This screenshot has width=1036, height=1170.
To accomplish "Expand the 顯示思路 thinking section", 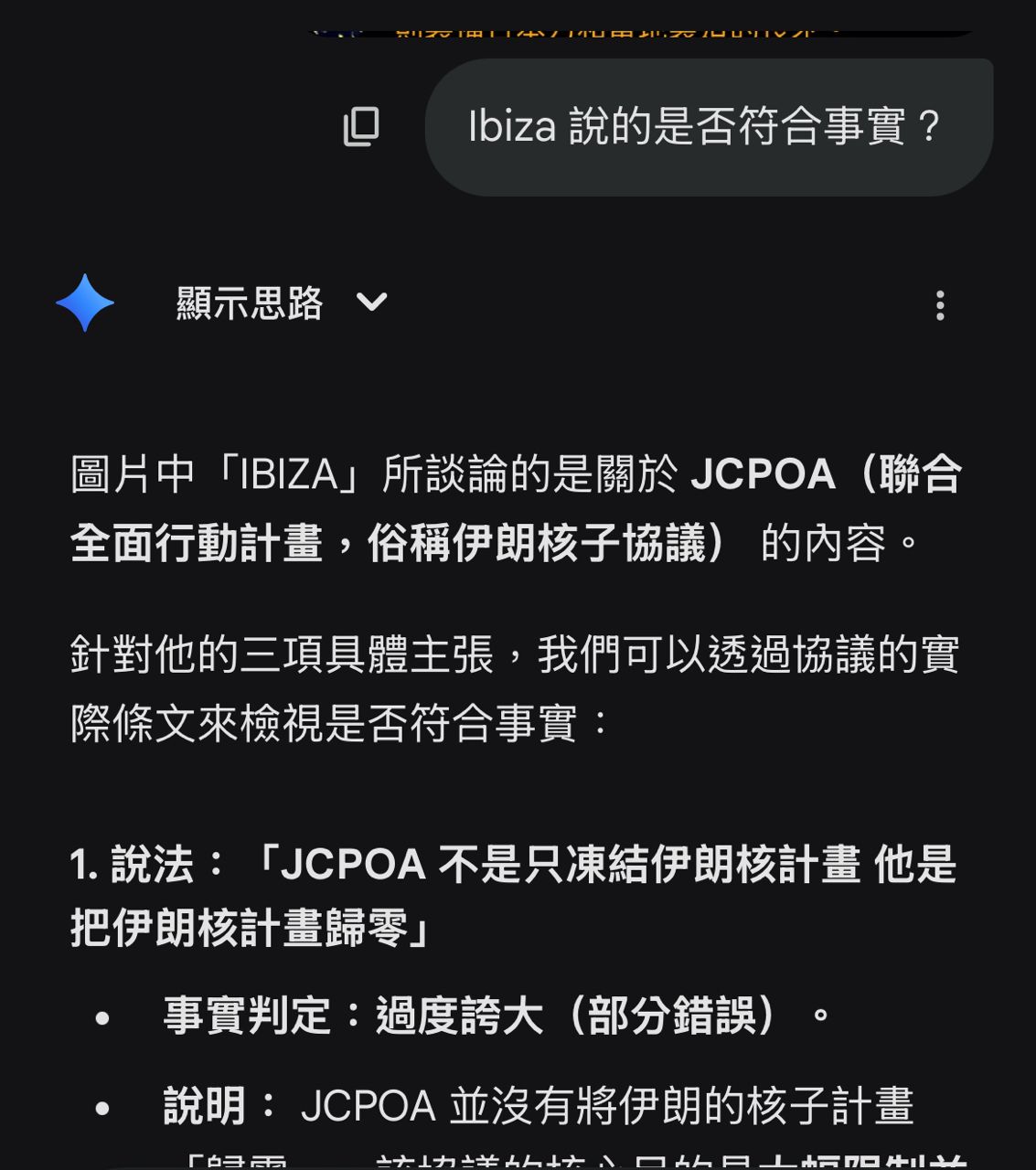I will pyautogui.click(x=371, y=303).
